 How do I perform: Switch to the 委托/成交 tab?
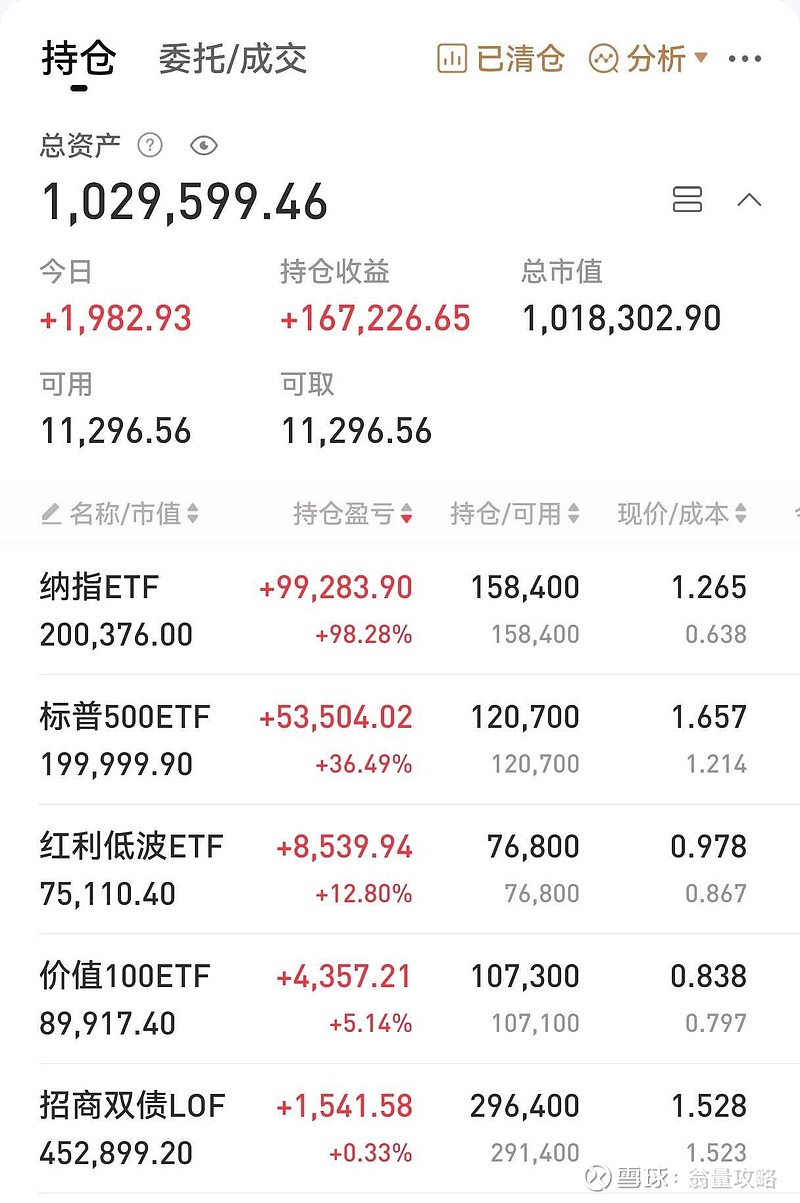[232, 59]
